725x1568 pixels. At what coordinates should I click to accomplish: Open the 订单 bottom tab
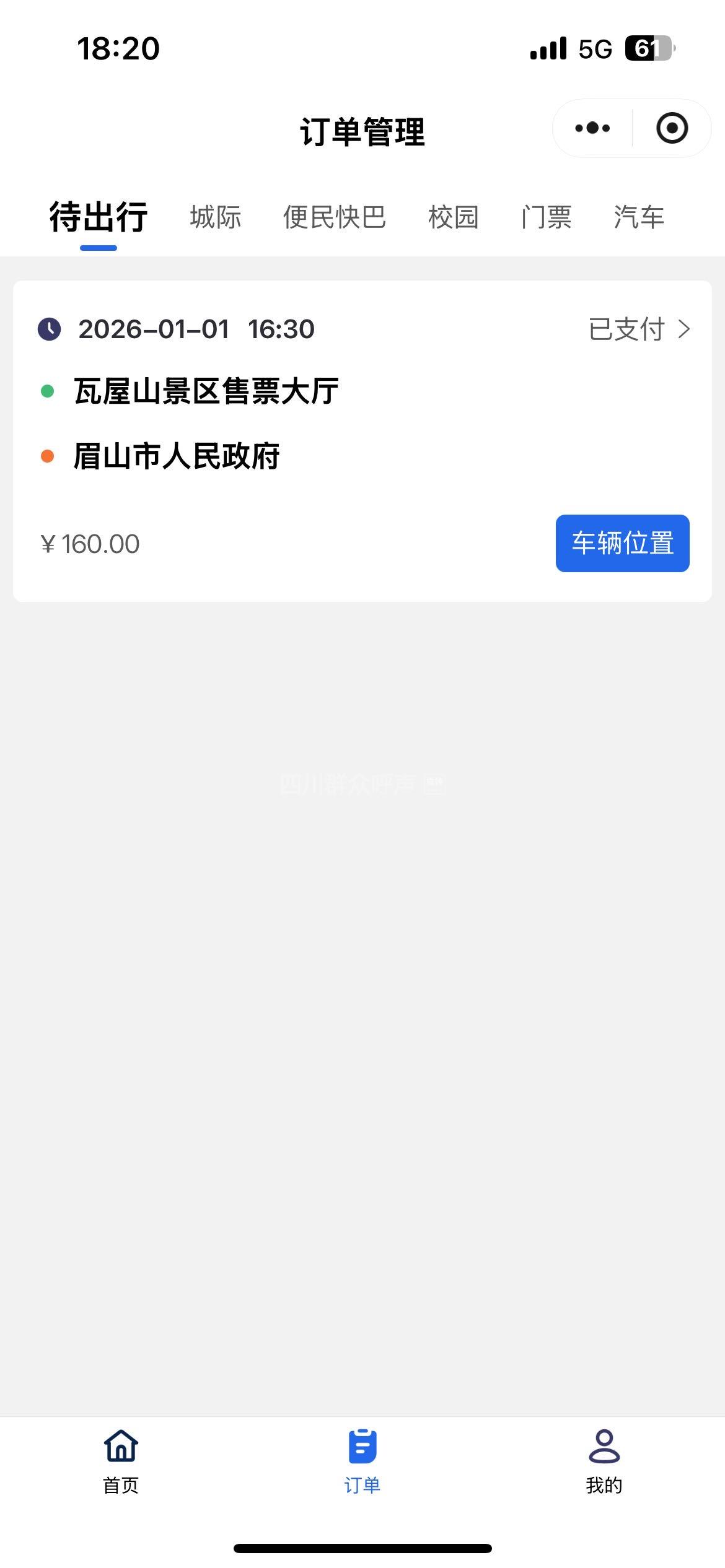[362, 1461]
